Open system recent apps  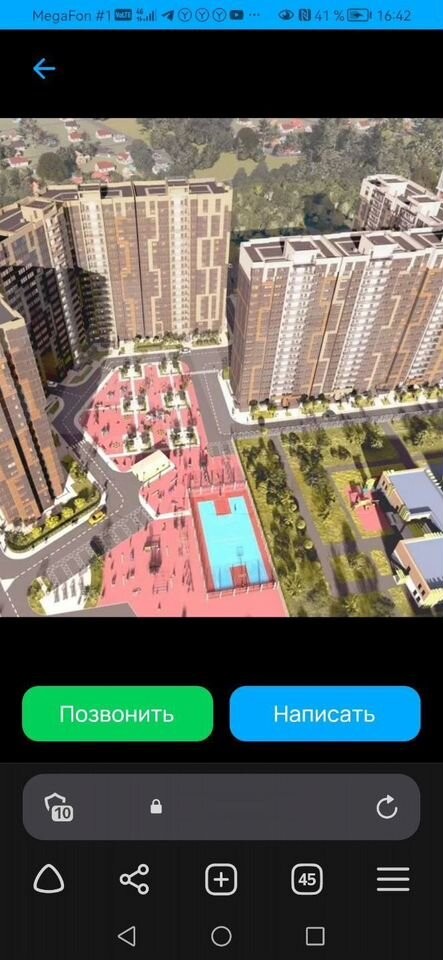[x=315, y=936]
